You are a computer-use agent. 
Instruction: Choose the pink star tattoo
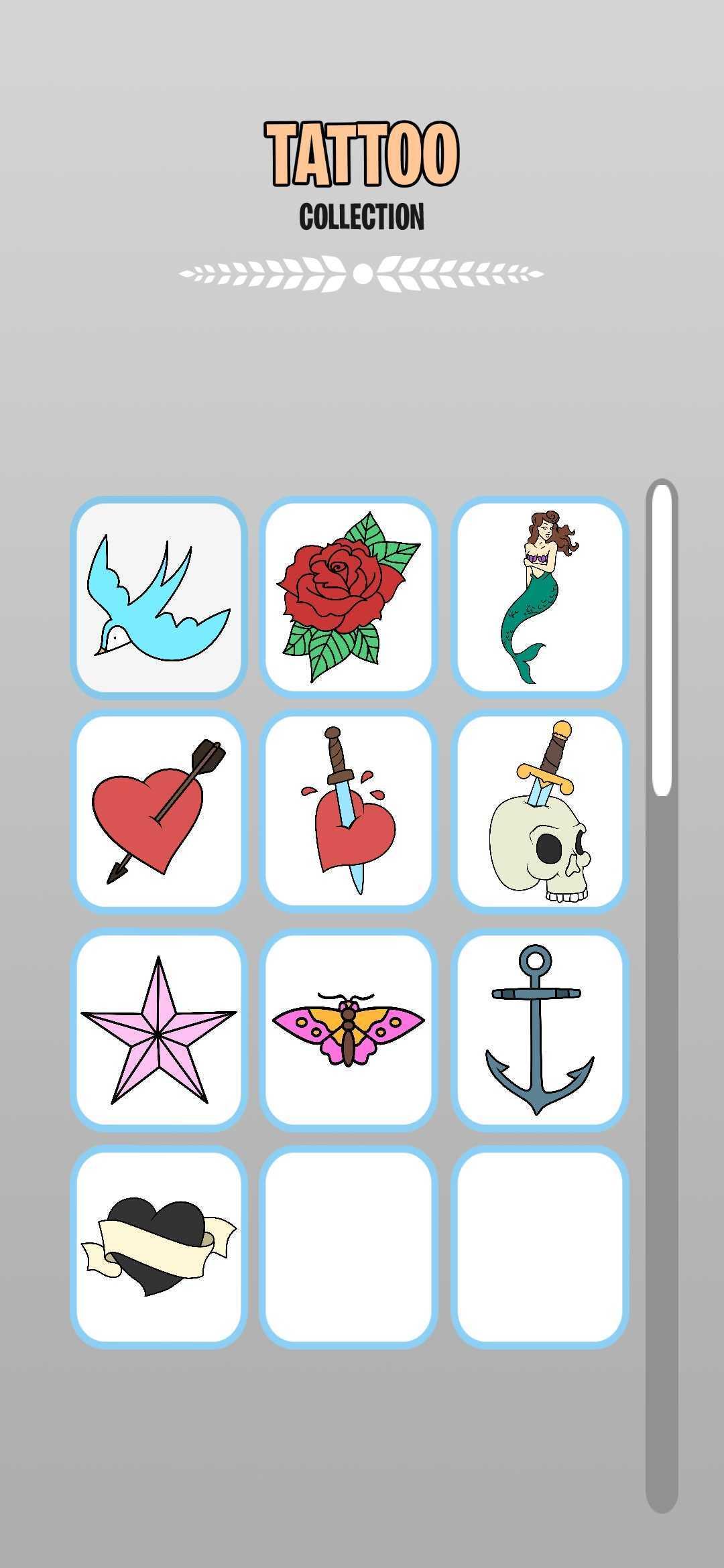click(x=159, y=1030)
